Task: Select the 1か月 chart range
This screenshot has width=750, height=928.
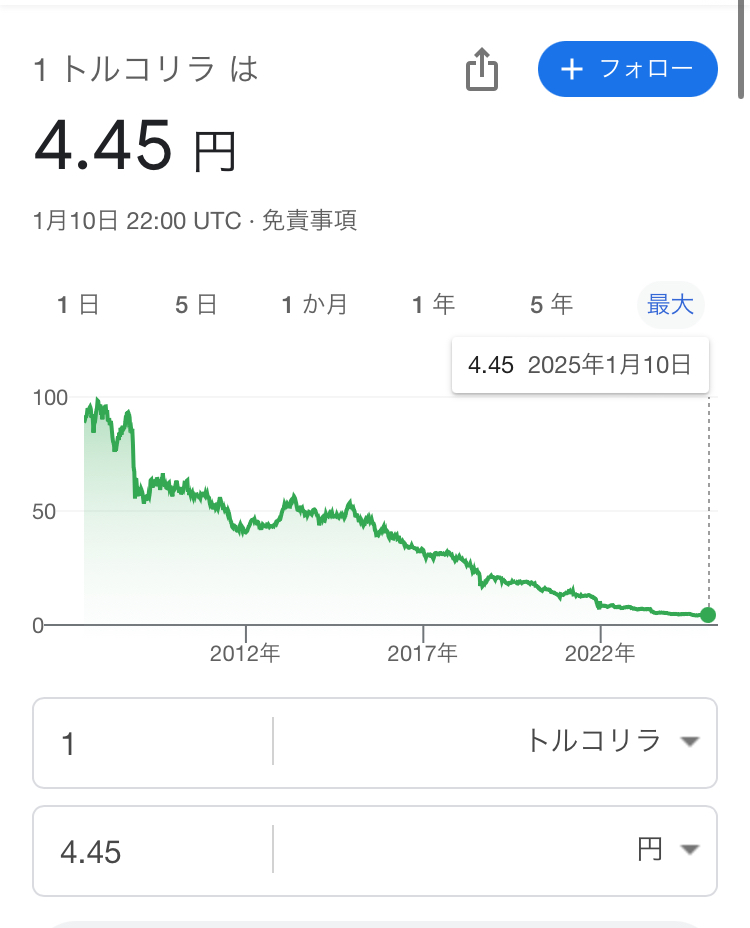Action: coord(314,305)
